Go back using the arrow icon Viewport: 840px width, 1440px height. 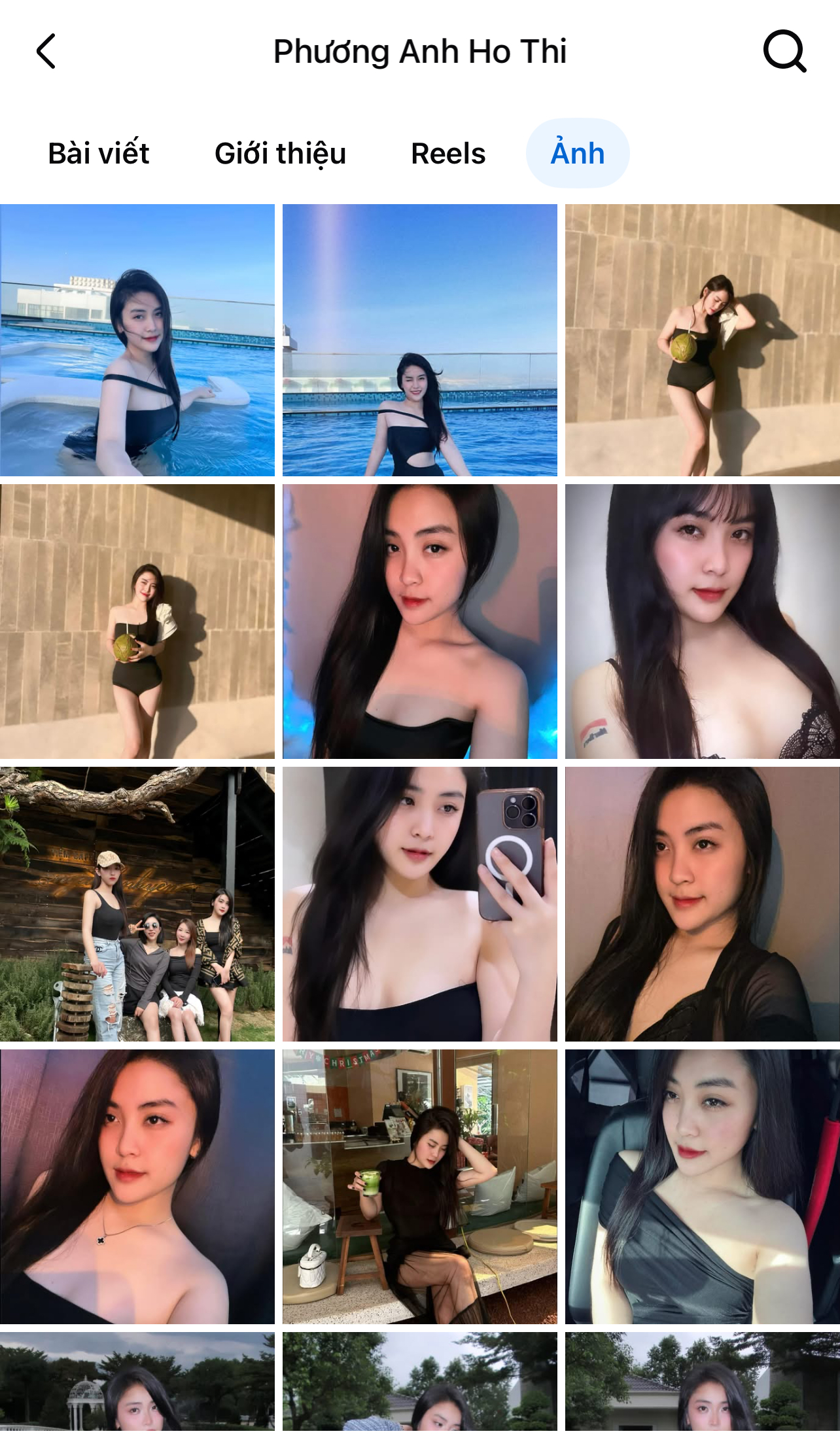pyautogui.click(x=46, y=52)
